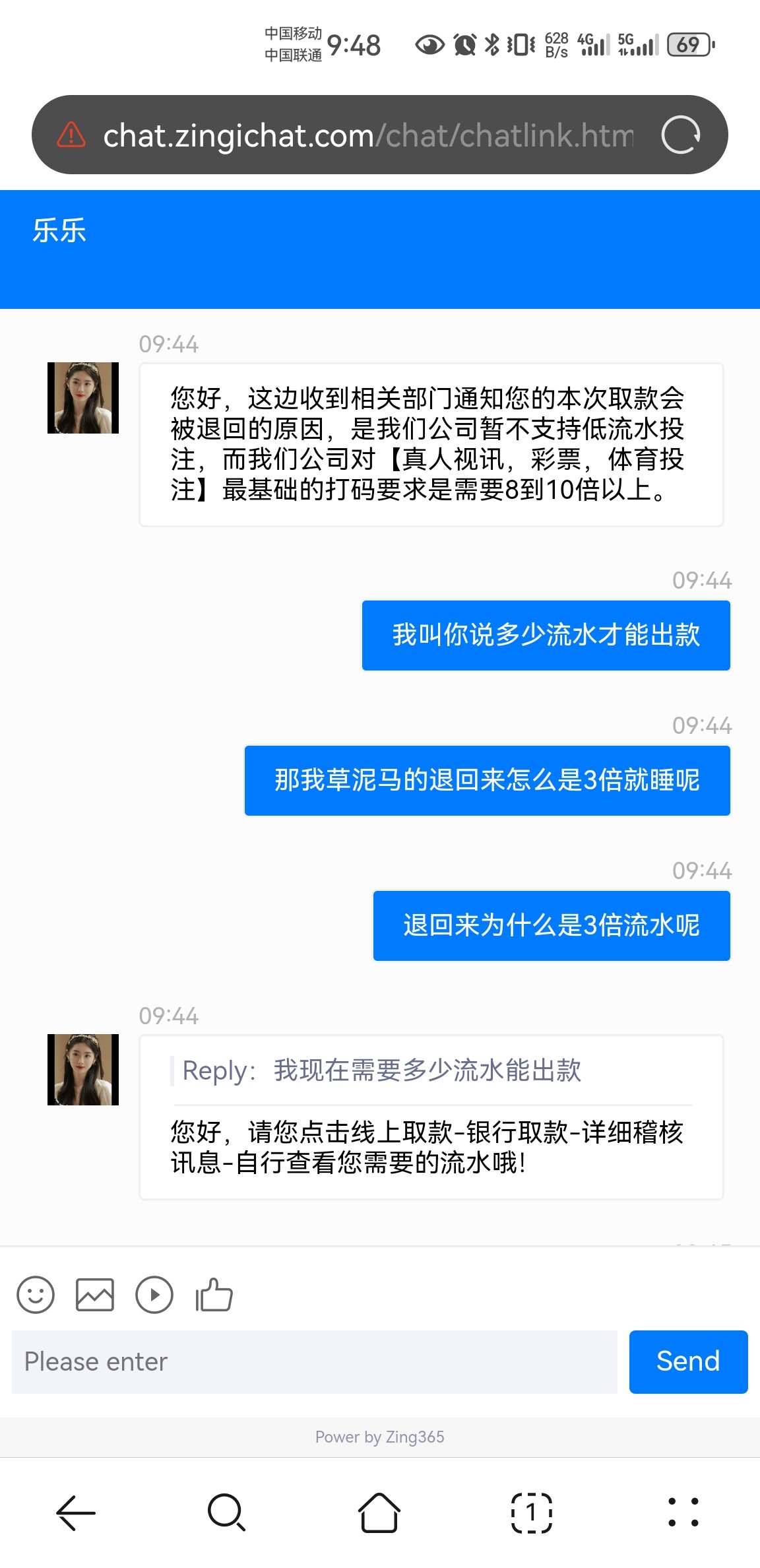This screenshot has height=1568, width=760.
Task: Tap the page reload icon
Action: [684, 135]
